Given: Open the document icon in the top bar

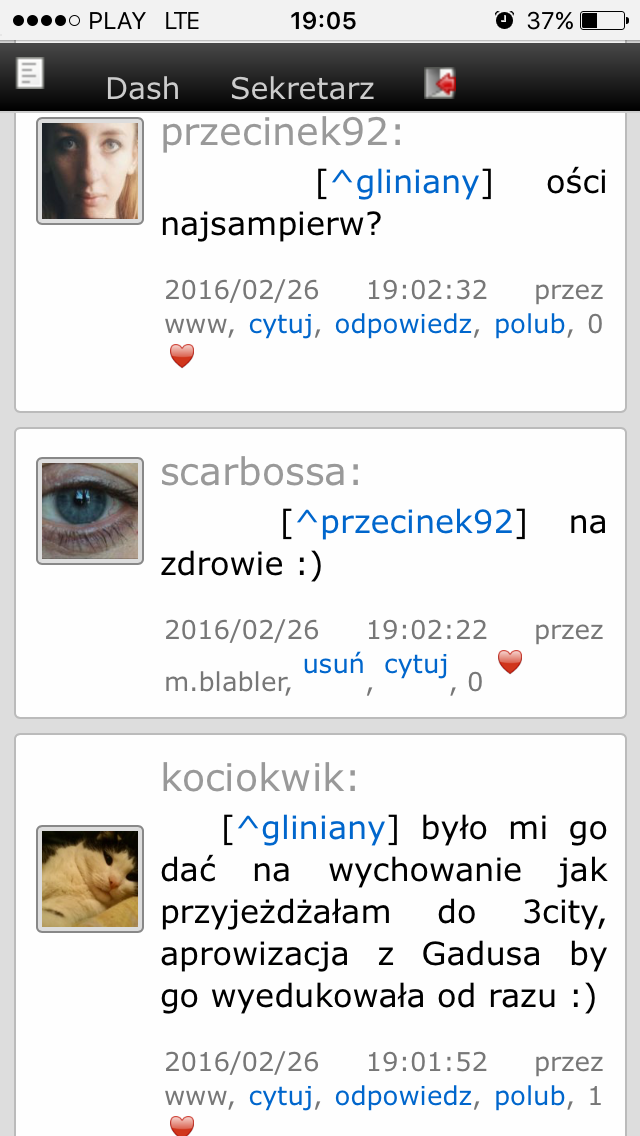Looking at the screenshot, I should 30,74.
